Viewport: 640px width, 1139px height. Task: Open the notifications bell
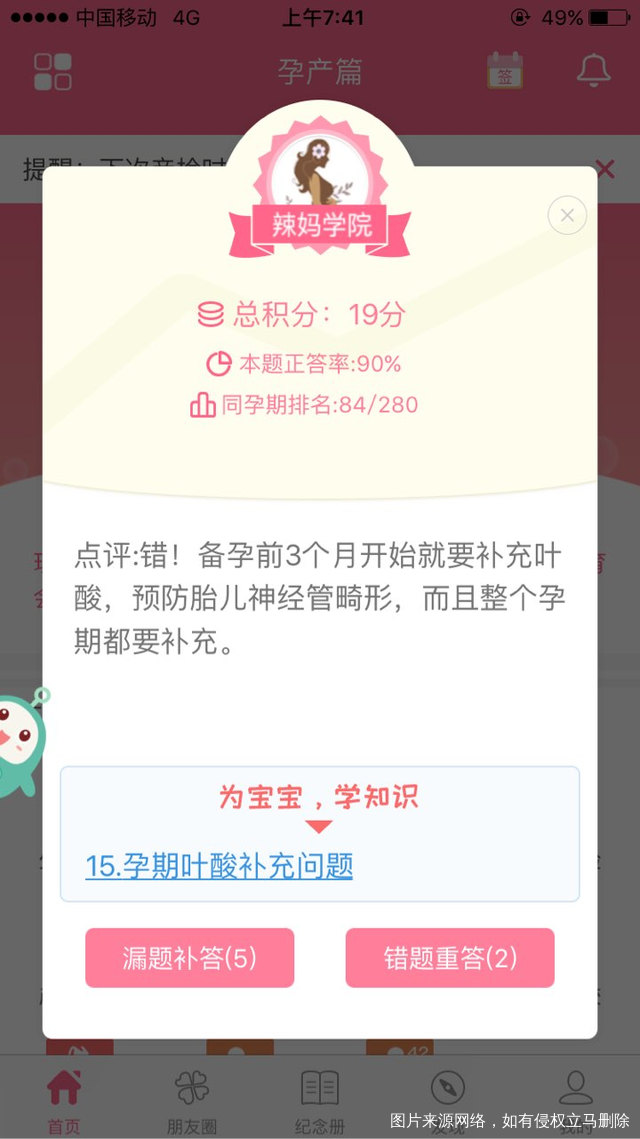593,71
